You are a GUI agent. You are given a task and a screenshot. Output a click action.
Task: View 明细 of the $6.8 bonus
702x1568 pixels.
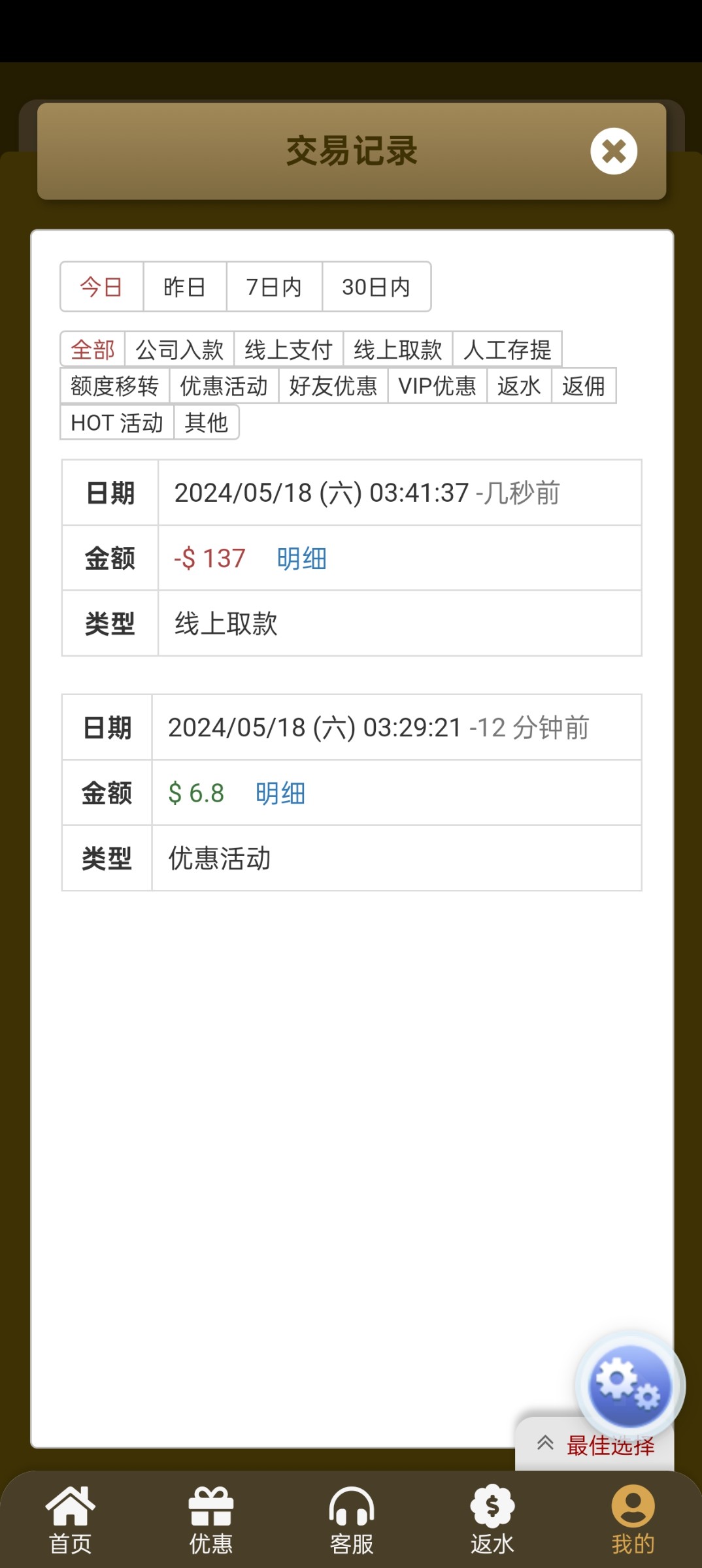(x=280, y=793)
